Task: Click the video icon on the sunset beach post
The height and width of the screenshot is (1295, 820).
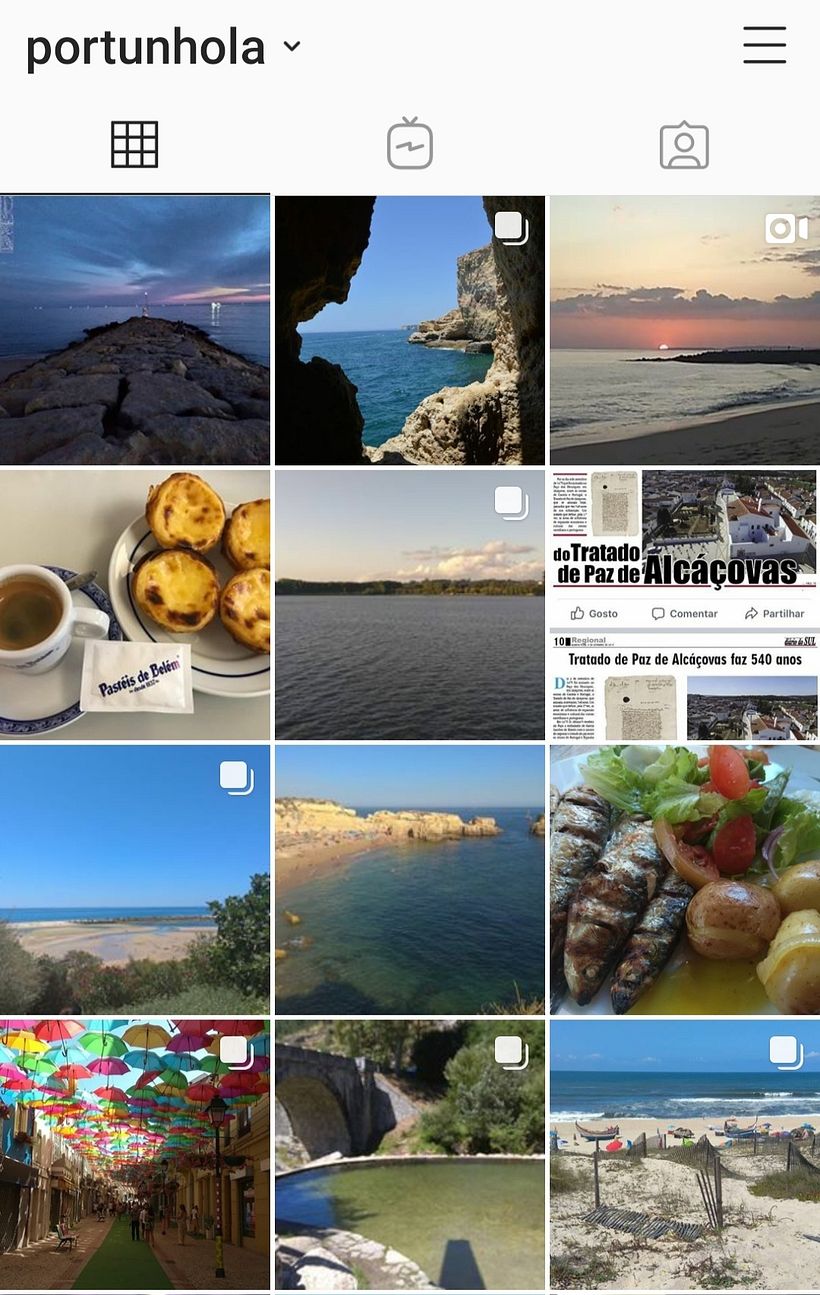Action: (786, 228)
